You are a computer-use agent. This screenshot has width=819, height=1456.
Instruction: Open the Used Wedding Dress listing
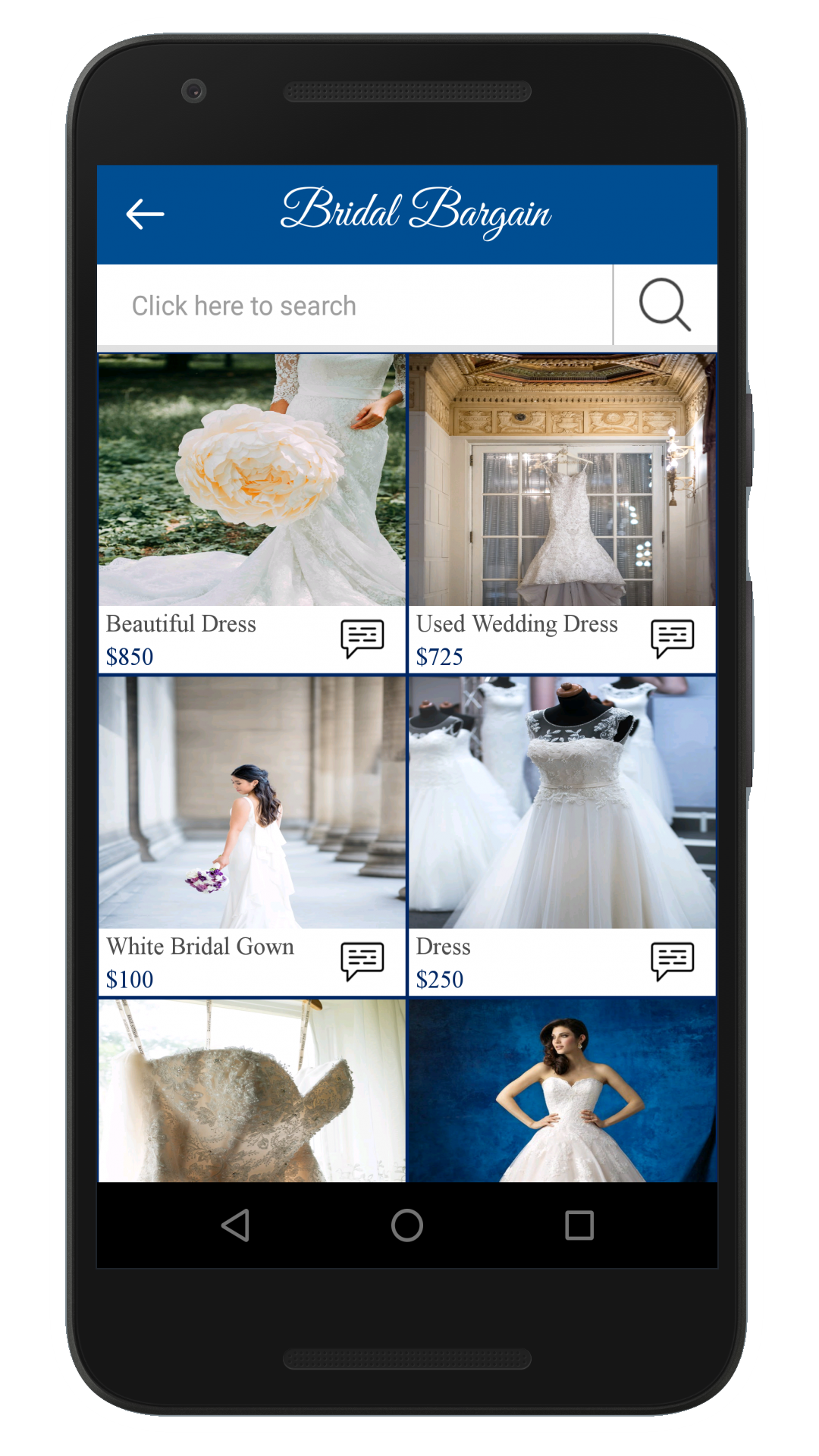(562, 480)
